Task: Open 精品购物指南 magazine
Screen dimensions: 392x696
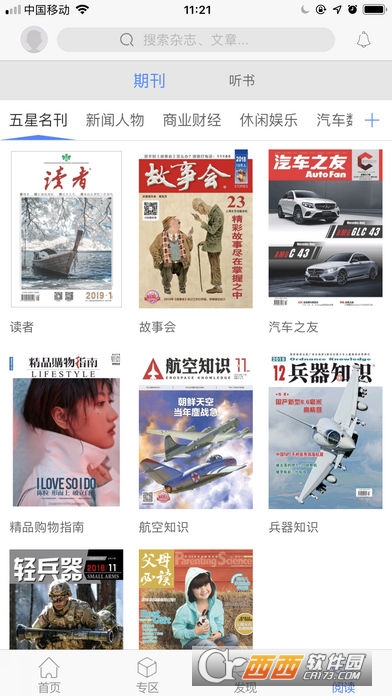Action: (x=66, y=430)
